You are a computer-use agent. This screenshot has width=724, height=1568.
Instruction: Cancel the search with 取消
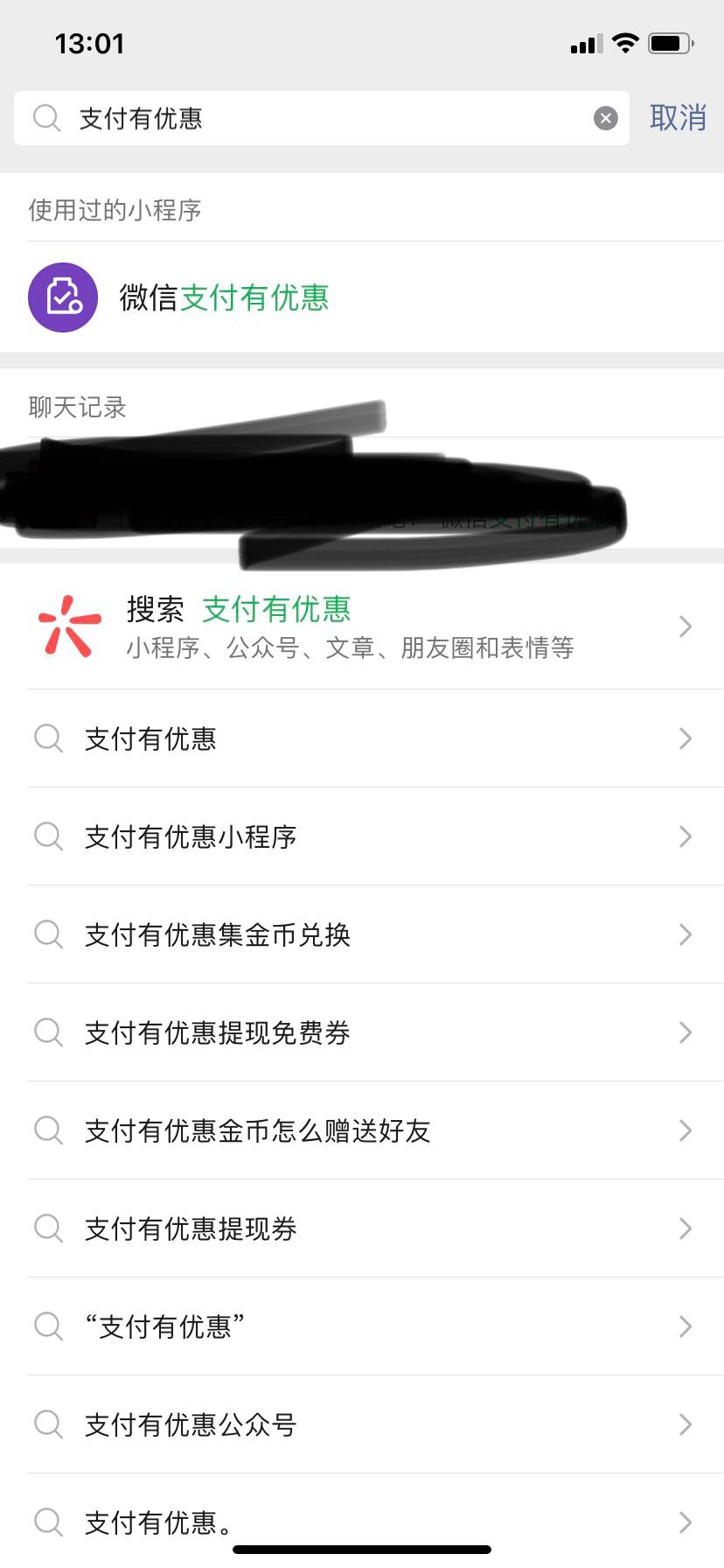click(678, 118)
